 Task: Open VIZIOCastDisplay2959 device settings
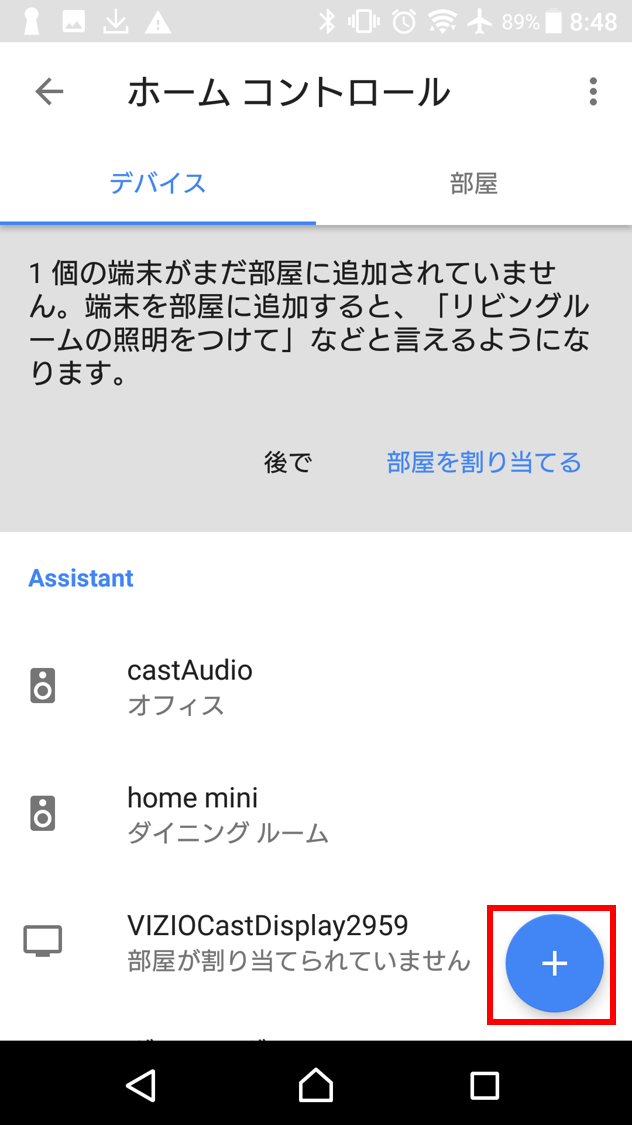pos(251,941)
